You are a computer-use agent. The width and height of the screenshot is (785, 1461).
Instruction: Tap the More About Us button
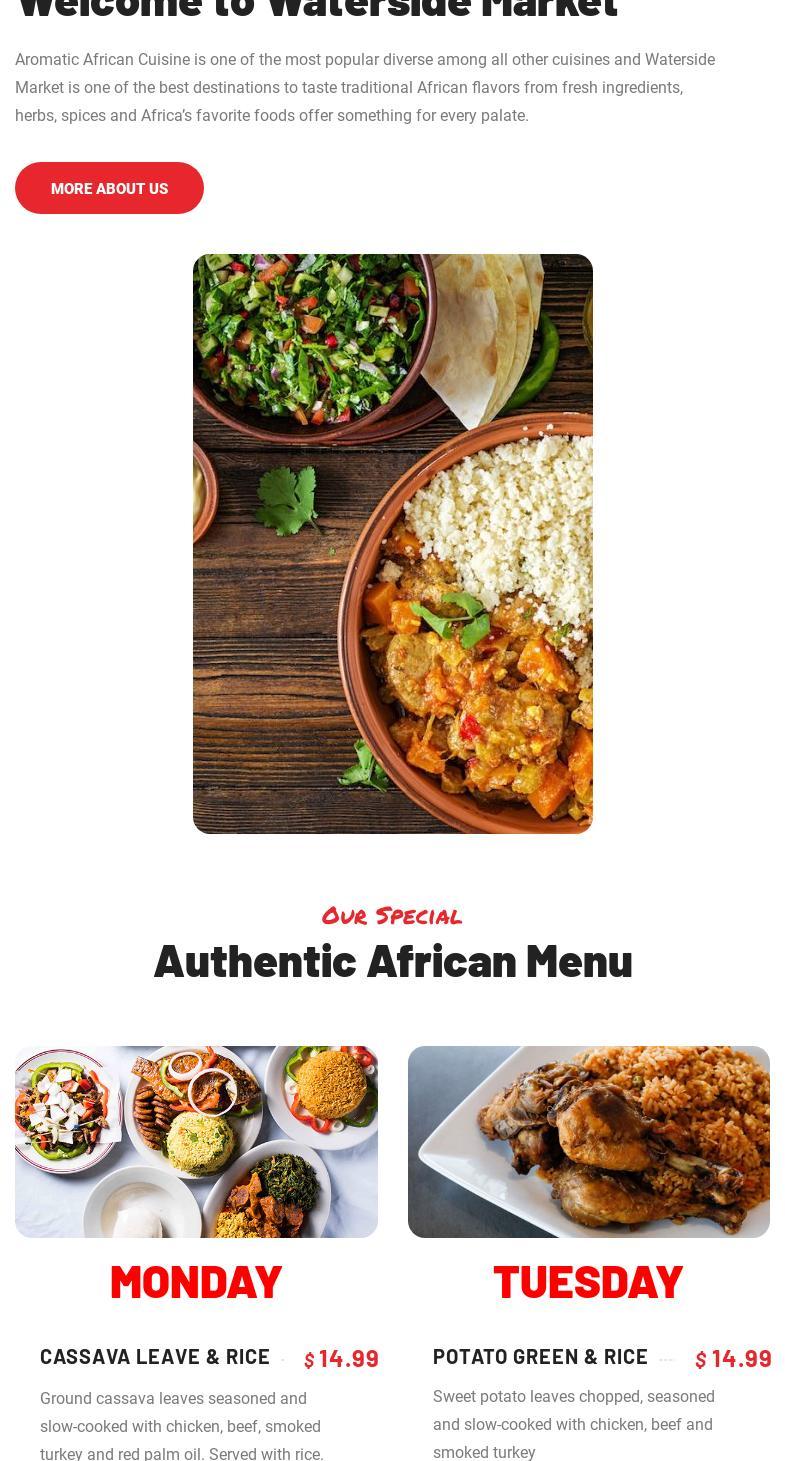click(109, 188)
